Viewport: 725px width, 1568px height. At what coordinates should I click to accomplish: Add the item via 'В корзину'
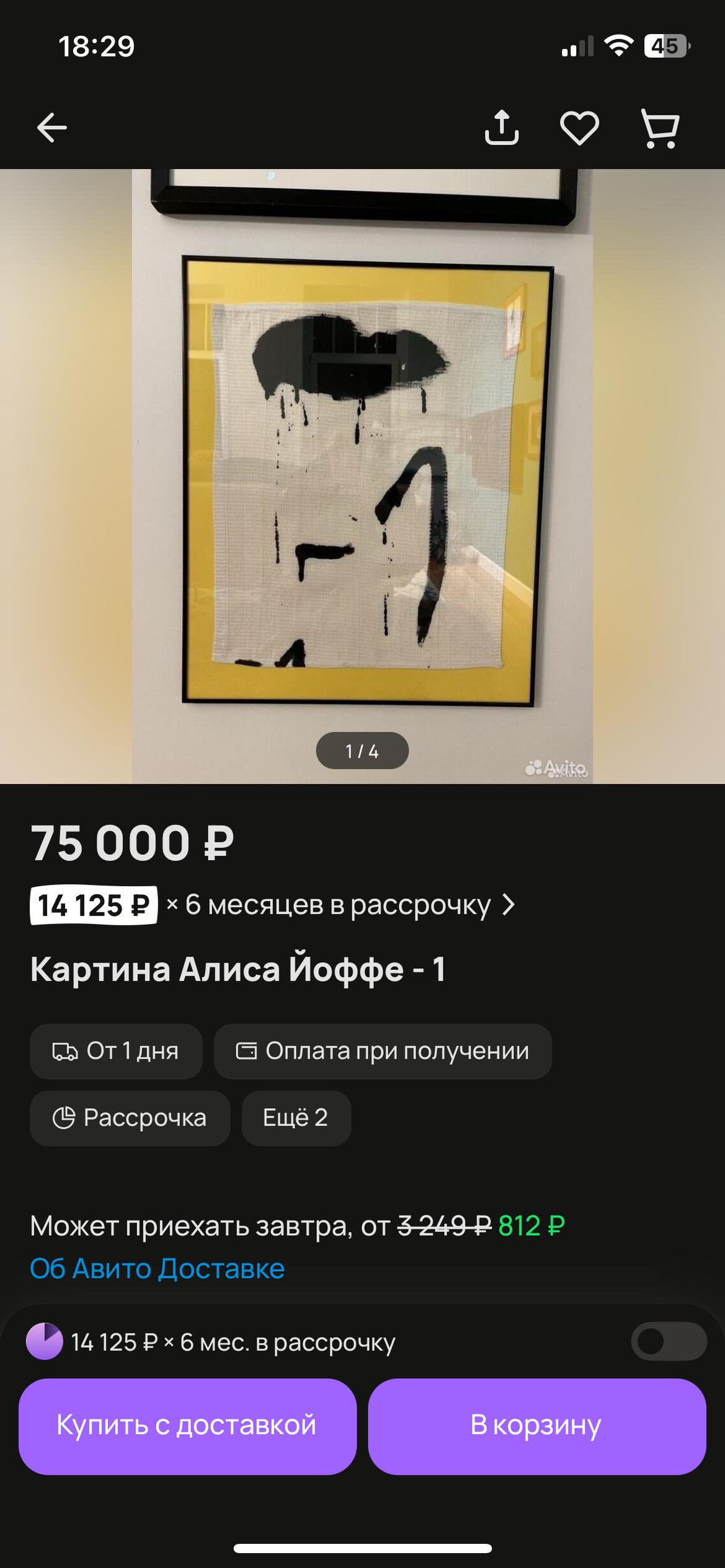[x=536, y=1425]
